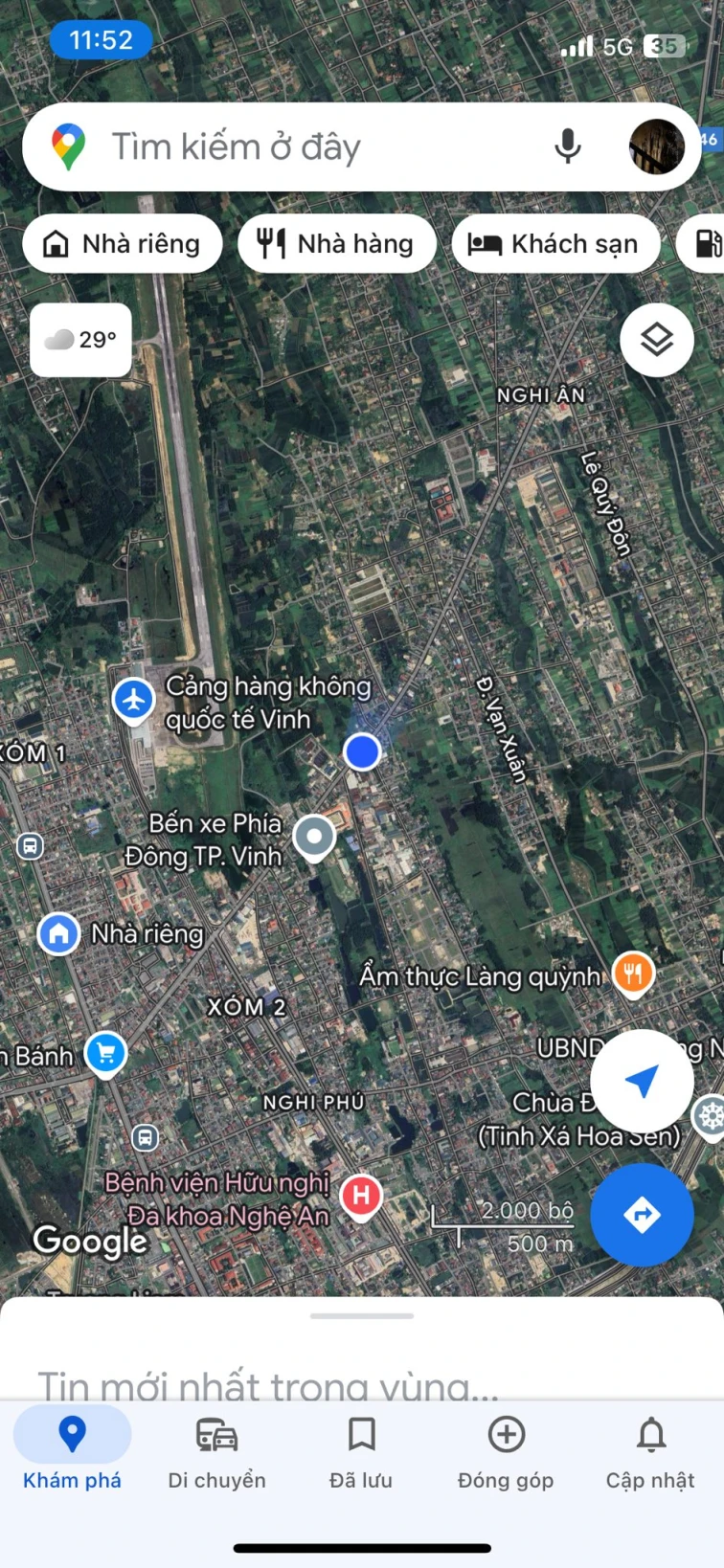Open the "Tìm kiếm ở đây" search box
The height and width of the screenshot is (1568, 724).
pyautogui.click(x=287, y=147)
